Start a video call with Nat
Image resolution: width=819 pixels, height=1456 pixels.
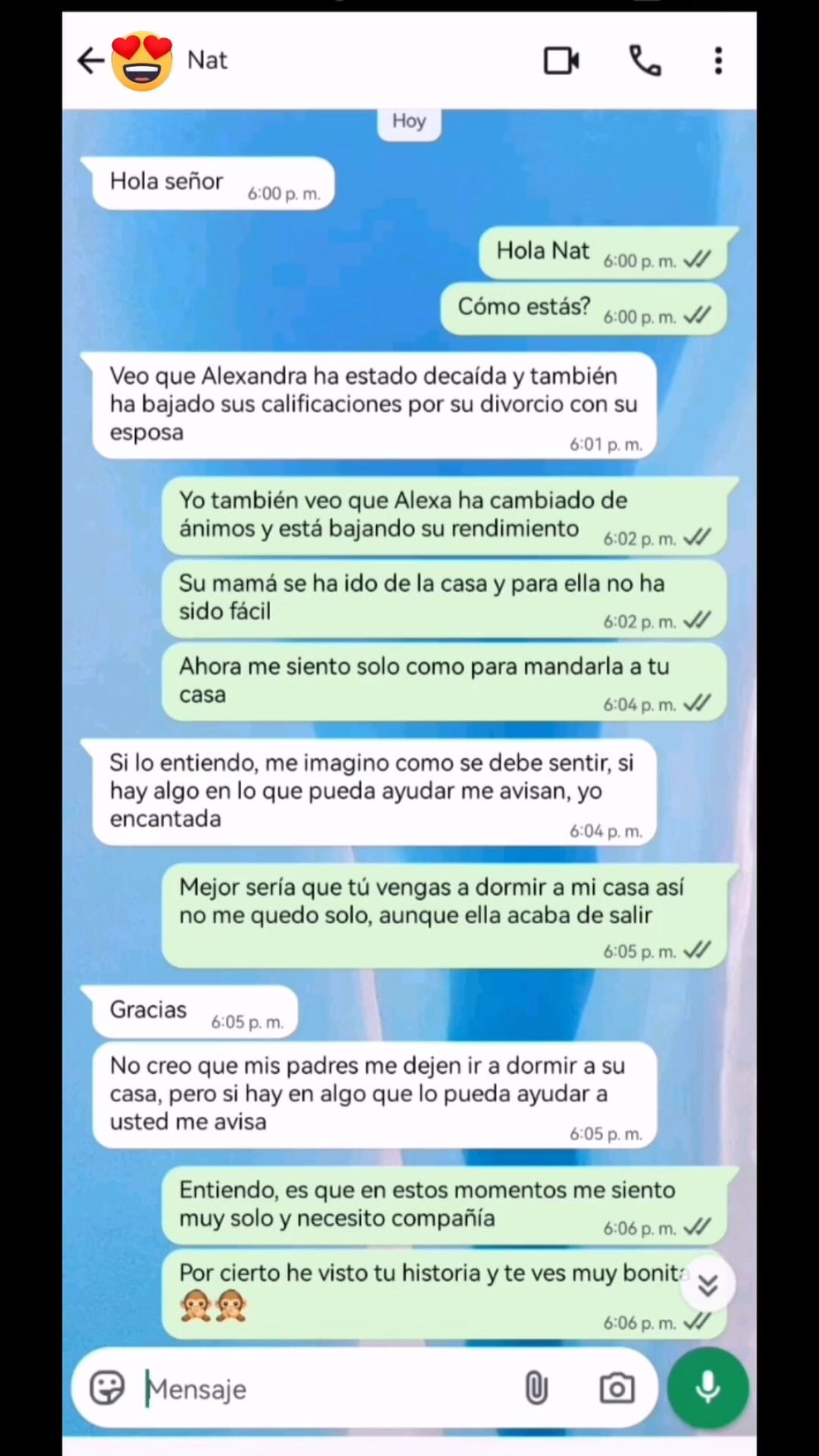(561, 61)
